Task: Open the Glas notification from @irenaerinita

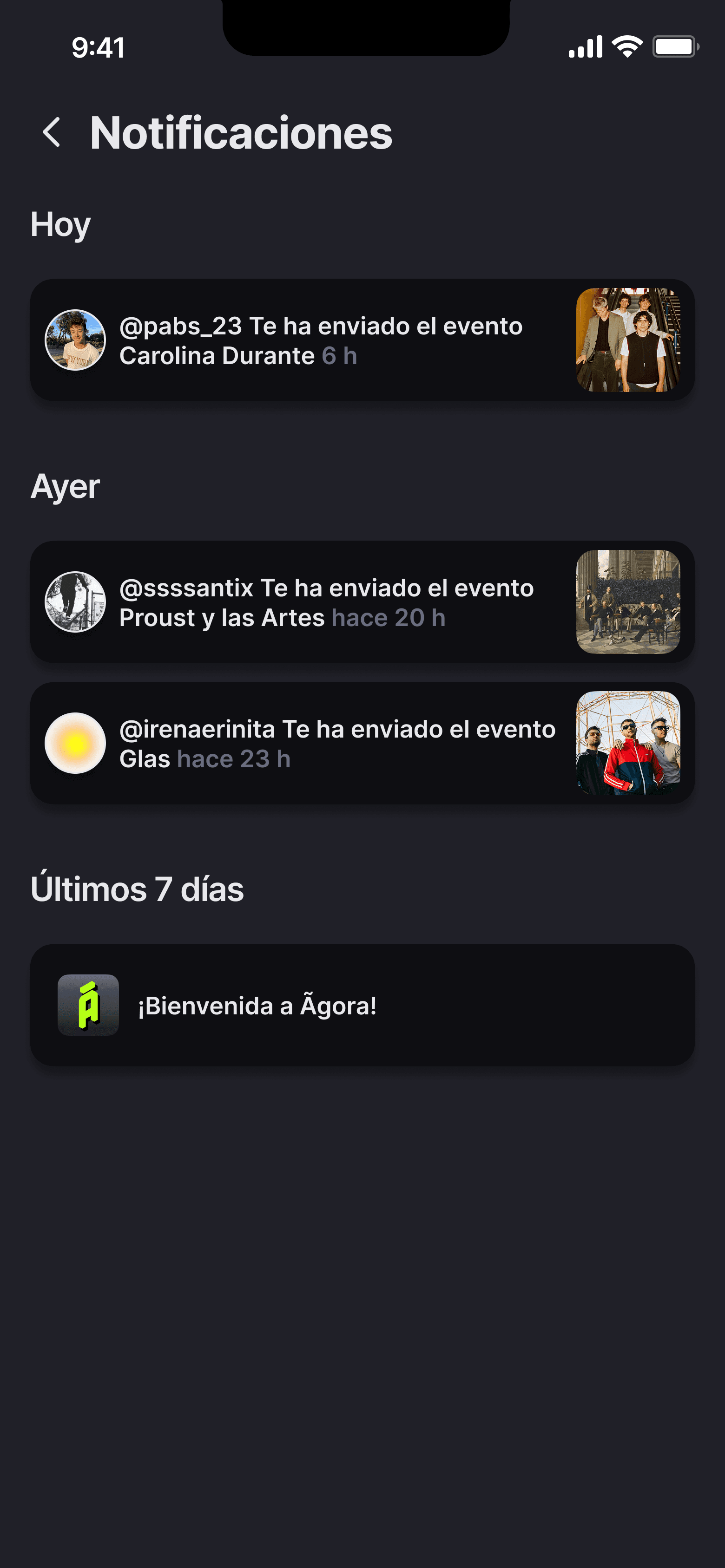Action: point(337,743)
